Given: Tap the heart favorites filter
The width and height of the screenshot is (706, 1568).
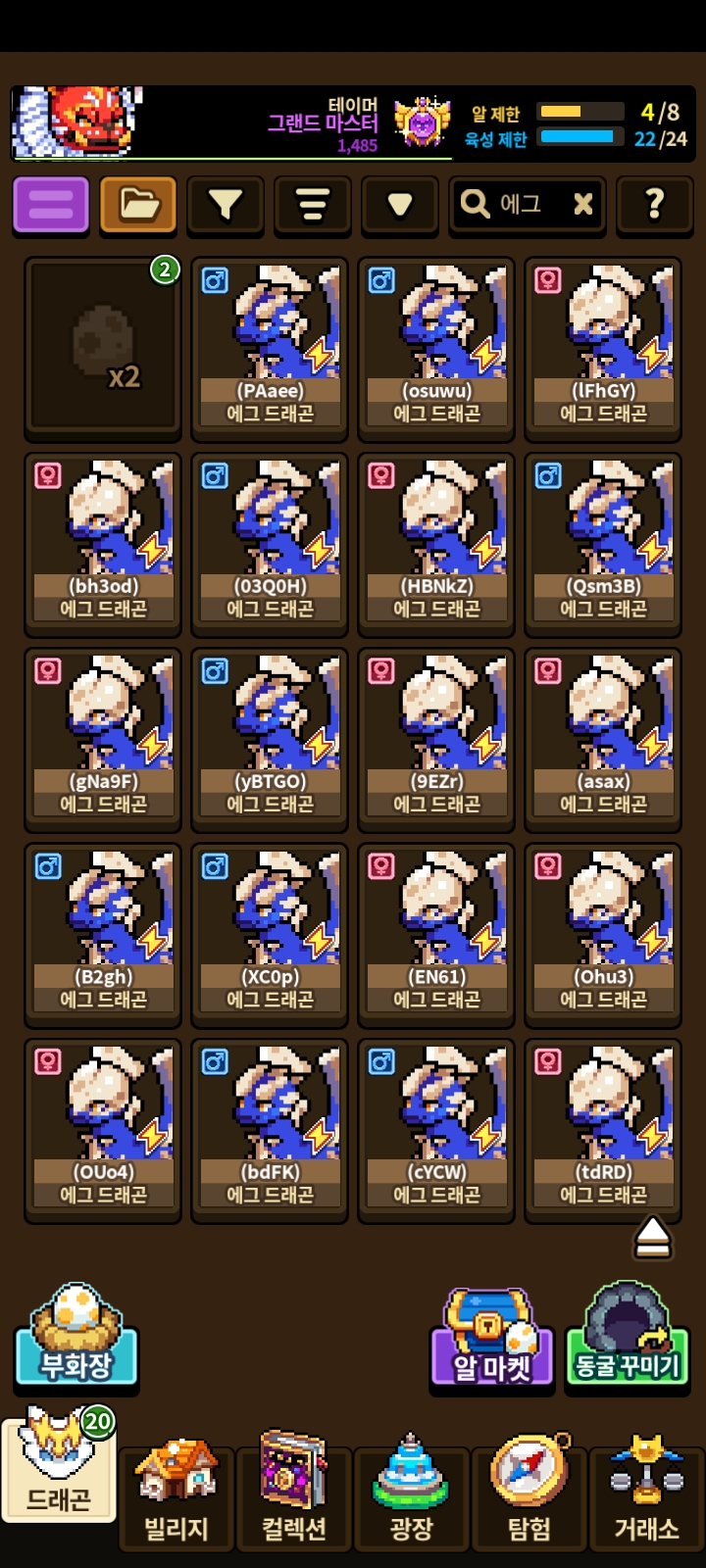Looking at the screenshot, I should click(x=400, y=205).
